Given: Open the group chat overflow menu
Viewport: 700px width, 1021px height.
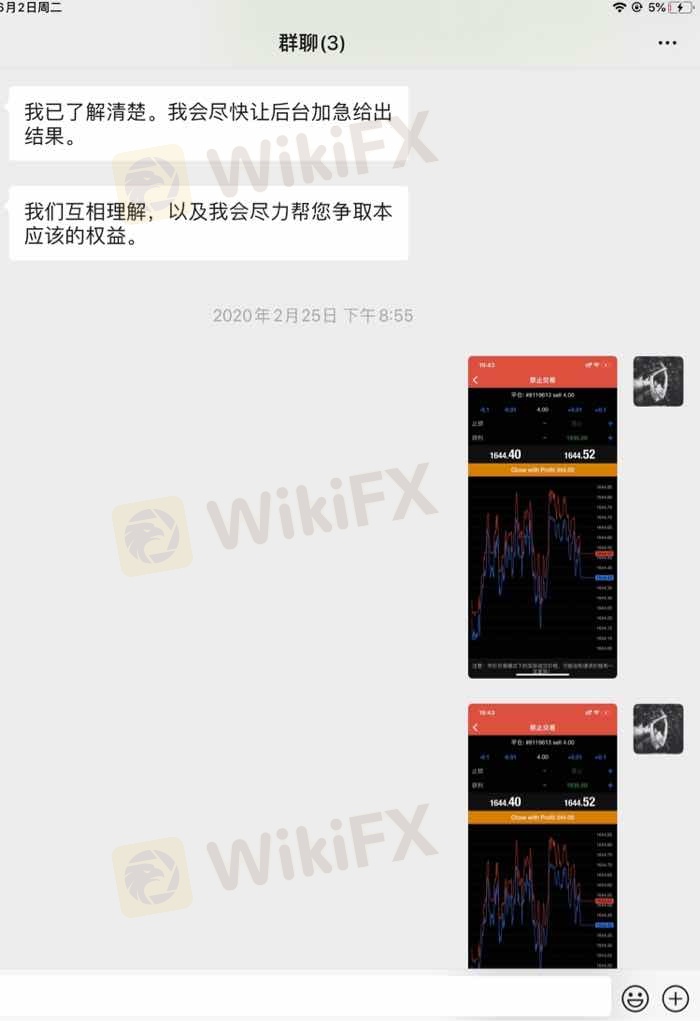Looking at the screenshot, I should pyautogui.click(x=667, y=43).
